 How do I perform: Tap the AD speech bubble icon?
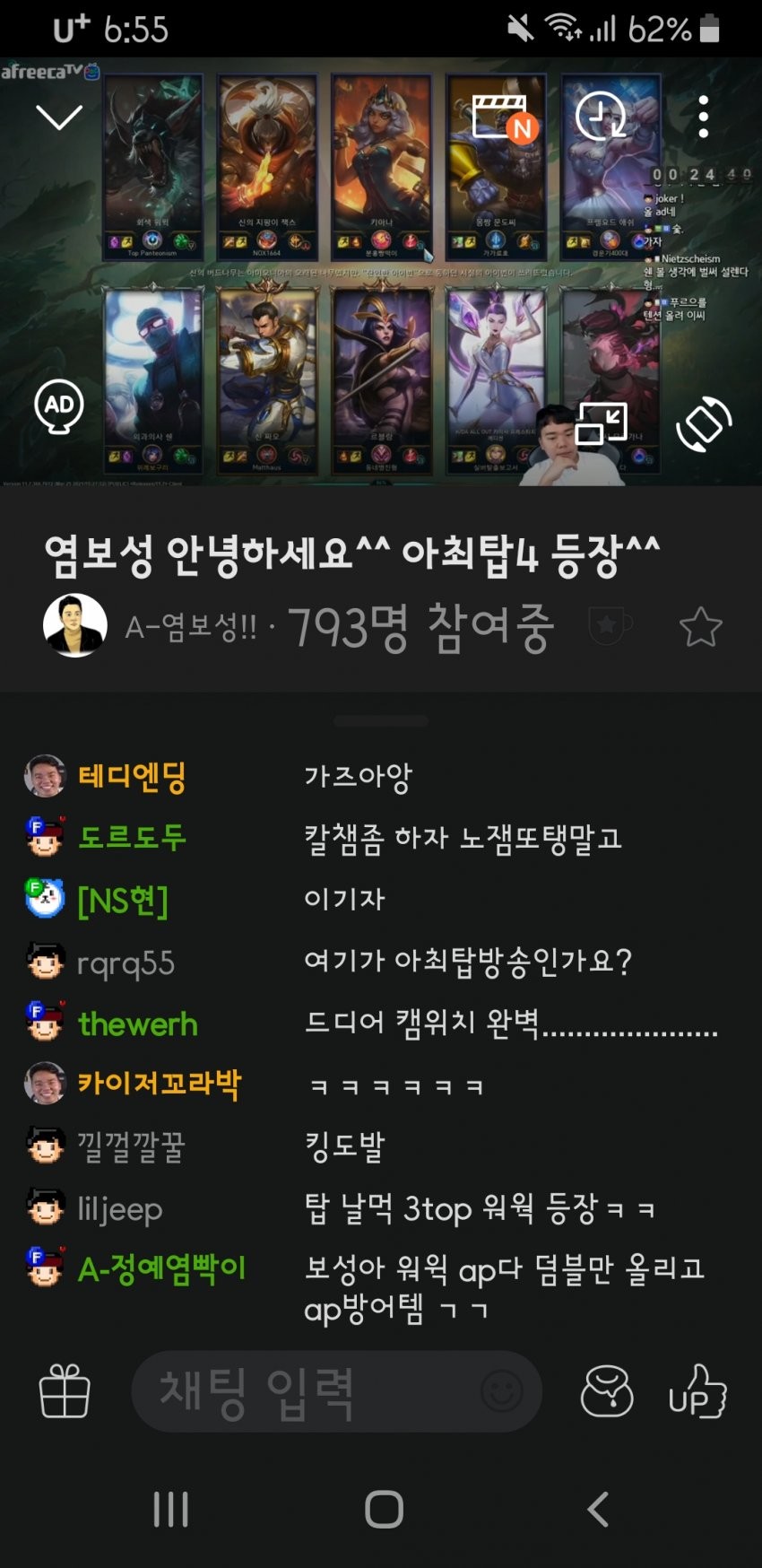pyautogui.click(x=59, y=406)
